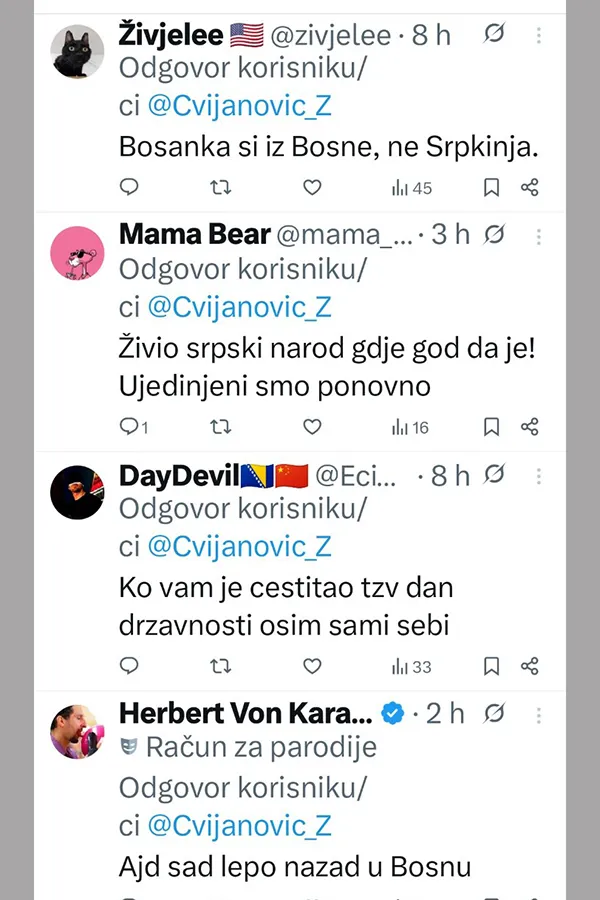This screenshot has width=600, height=900.
Task: Bookmark Živjelee's reply
Action: coord(491,187)
